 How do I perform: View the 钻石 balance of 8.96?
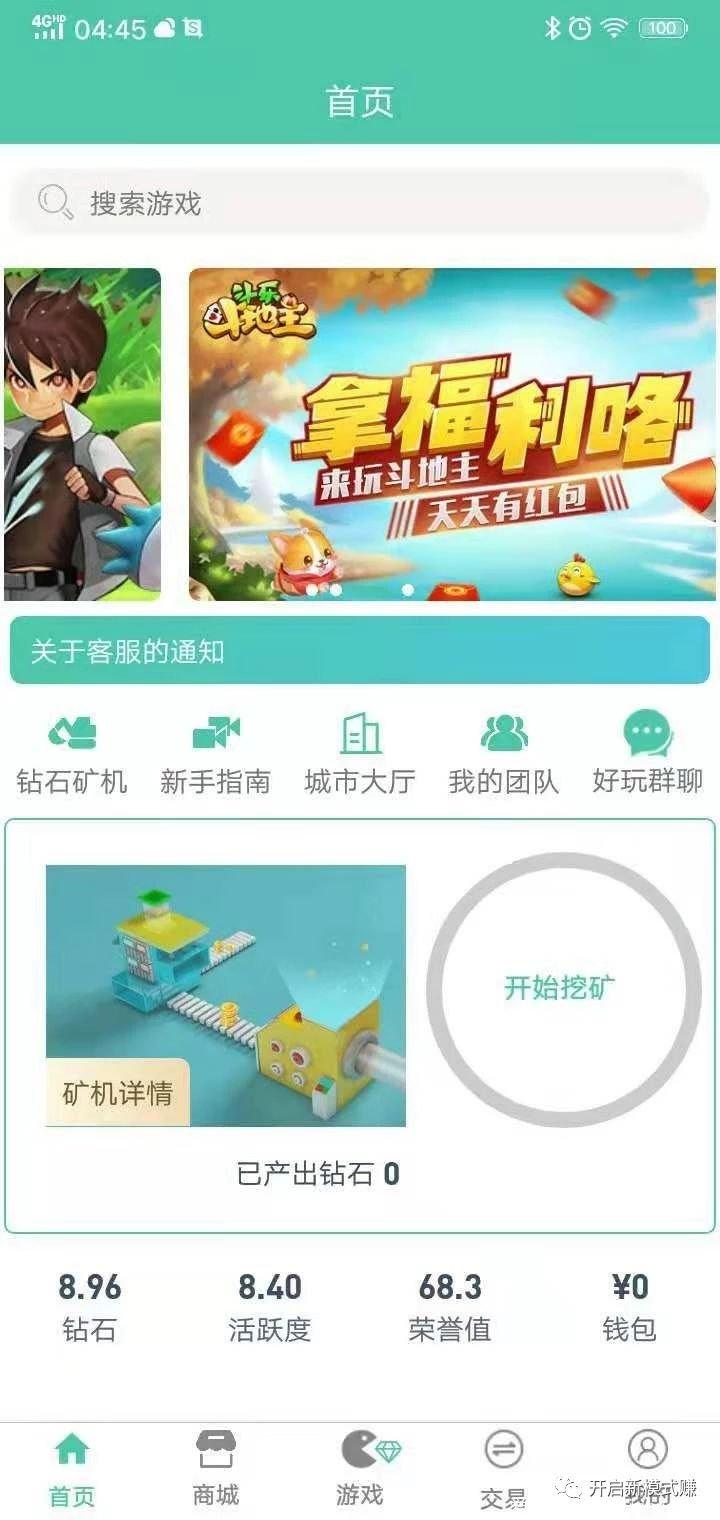90,1290
